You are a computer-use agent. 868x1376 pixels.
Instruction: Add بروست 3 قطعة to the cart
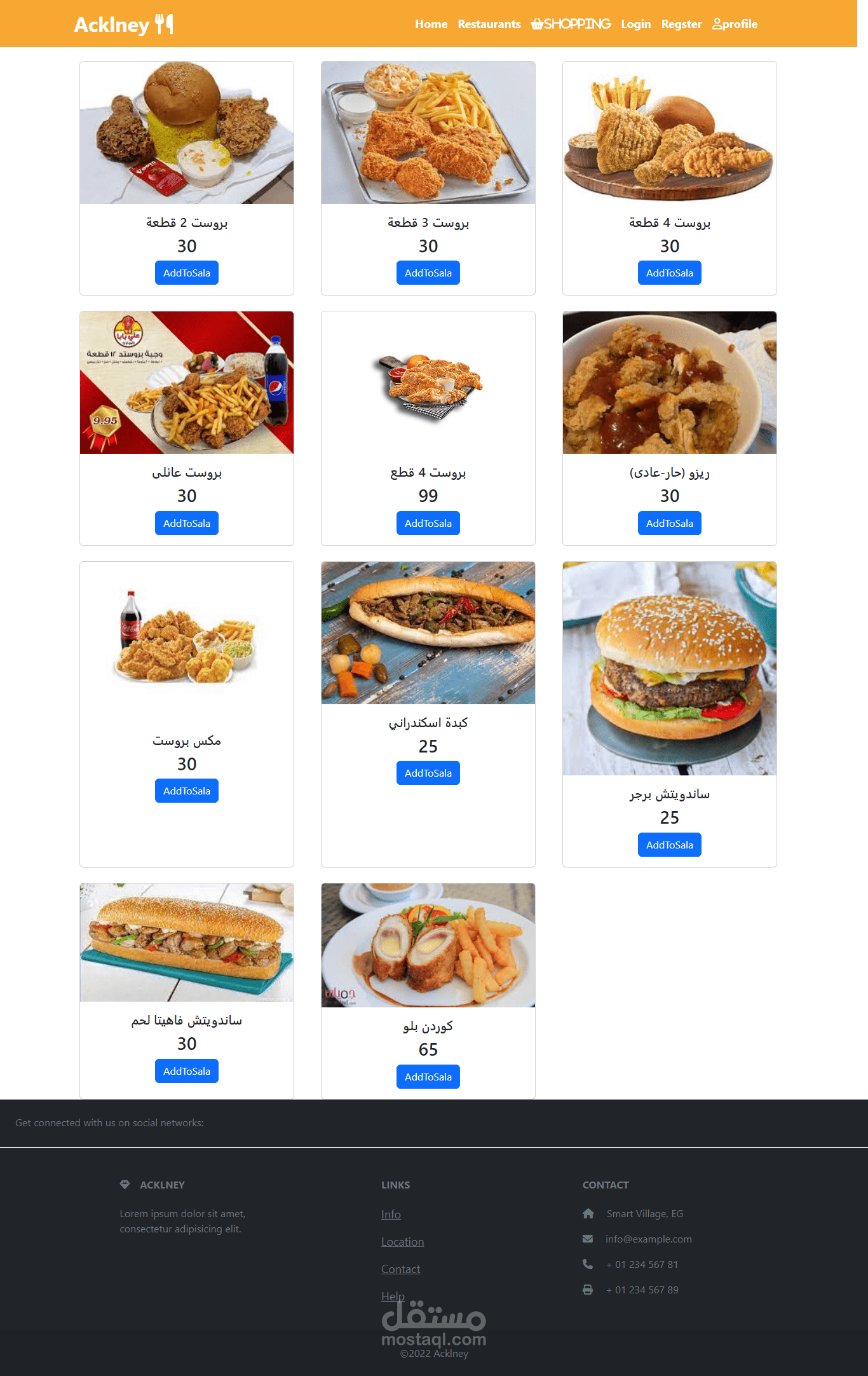pyautogui.click(x=428, y=273)
